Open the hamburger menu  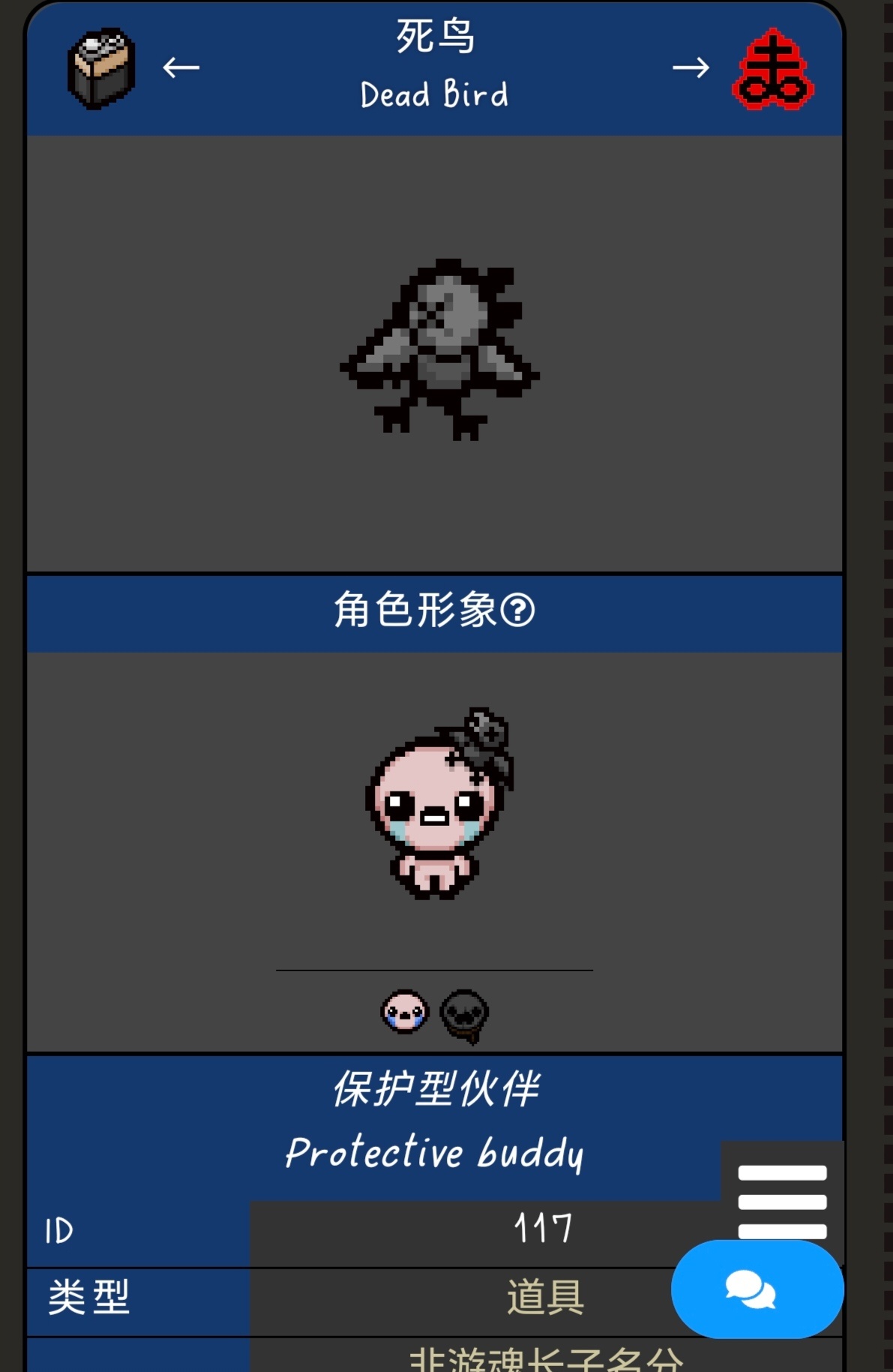coord(782,1201)
